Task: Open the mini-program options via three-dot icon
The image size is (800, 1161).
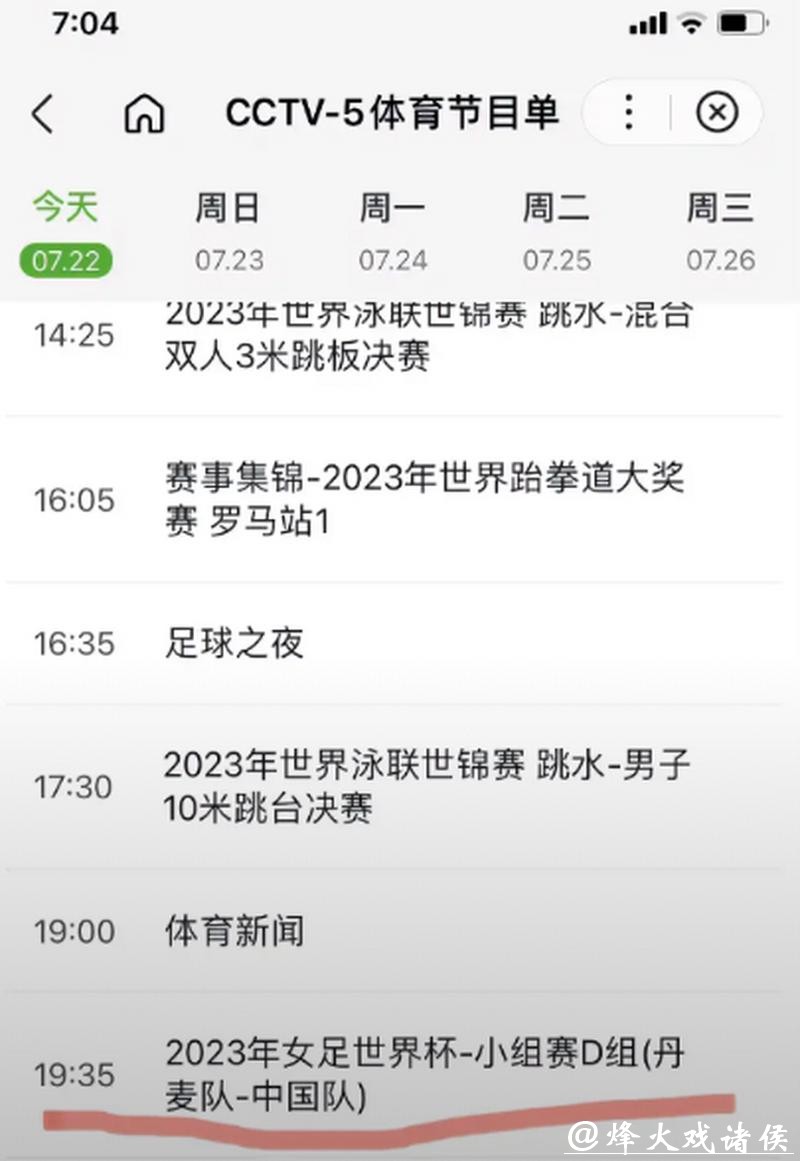Action: coord(628,113)
